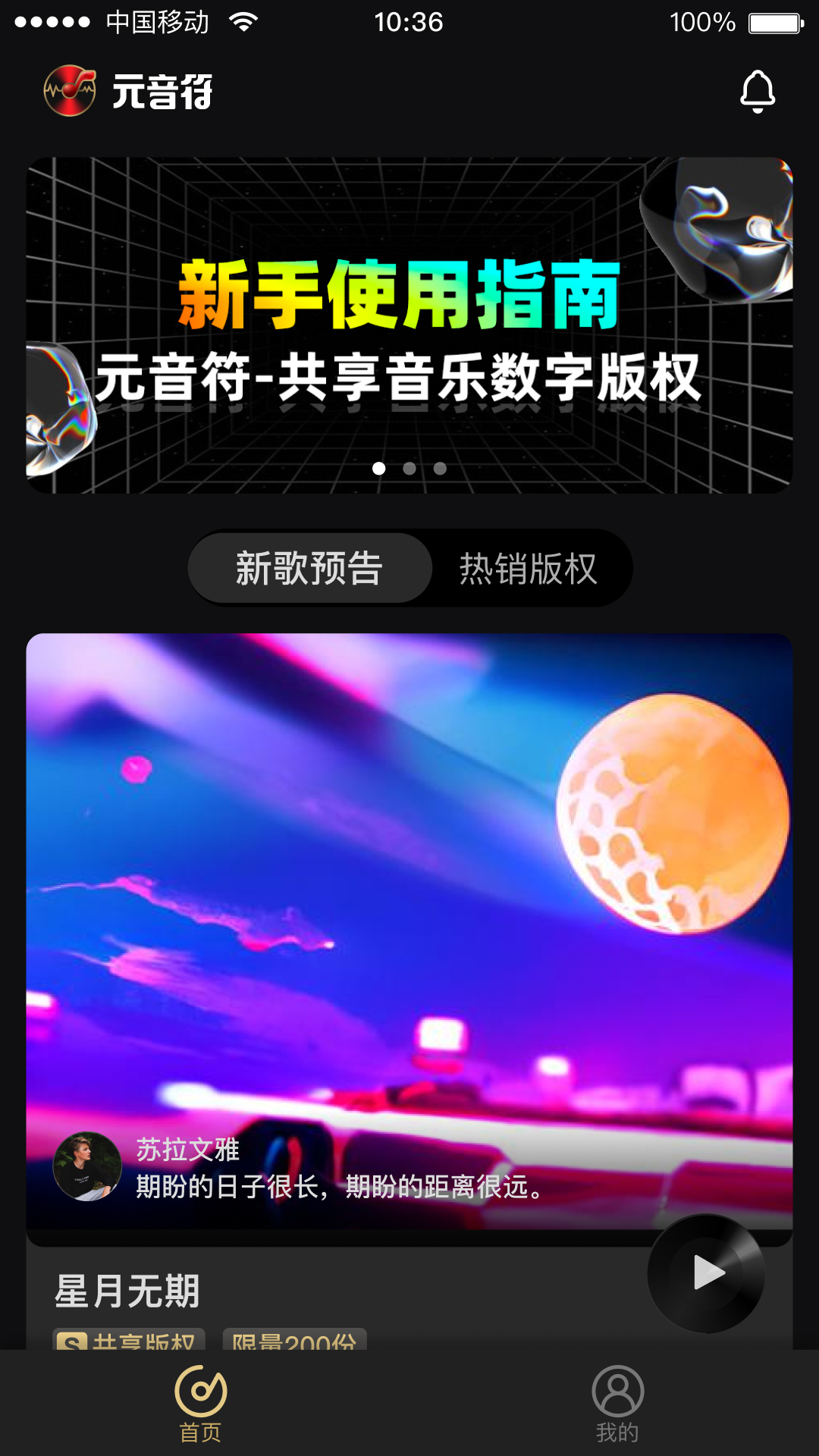Open the notifications bell
Image resolution: width=819 pixels, height=1456 pixels.
point(758,92)
